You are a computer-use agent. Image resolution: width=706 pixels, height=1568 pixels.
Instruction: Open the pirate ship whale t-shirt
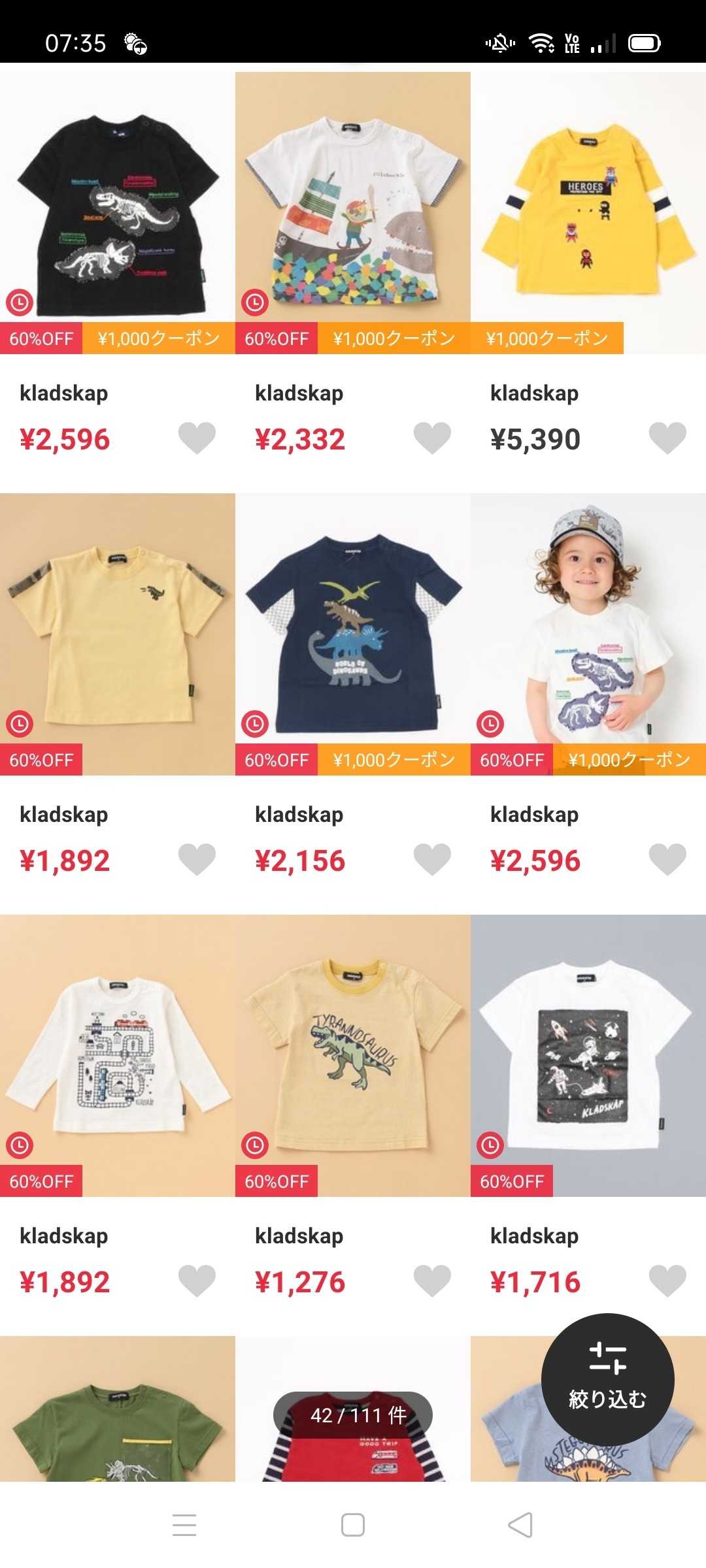[x=353, y=212]
